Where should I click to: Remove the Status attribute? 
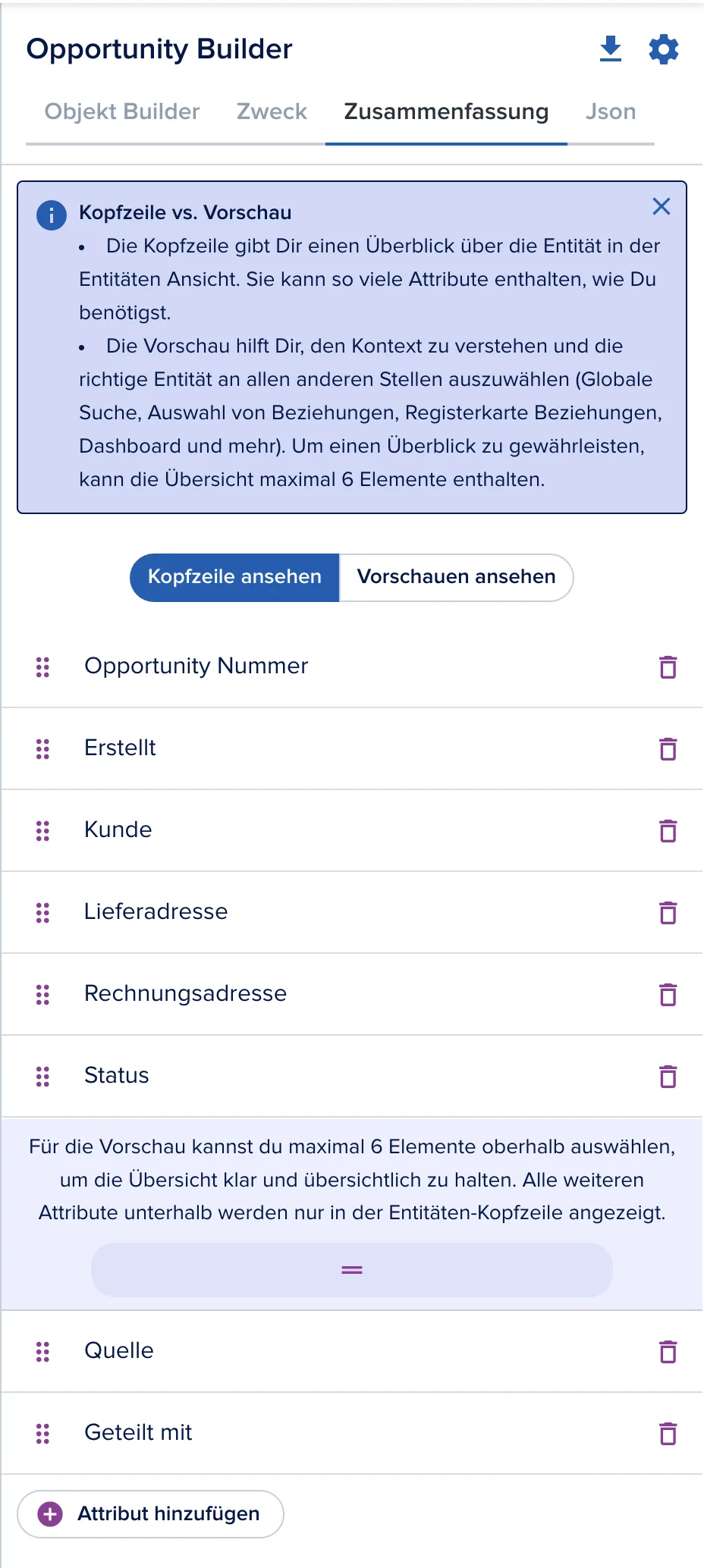coord(668,1076)
